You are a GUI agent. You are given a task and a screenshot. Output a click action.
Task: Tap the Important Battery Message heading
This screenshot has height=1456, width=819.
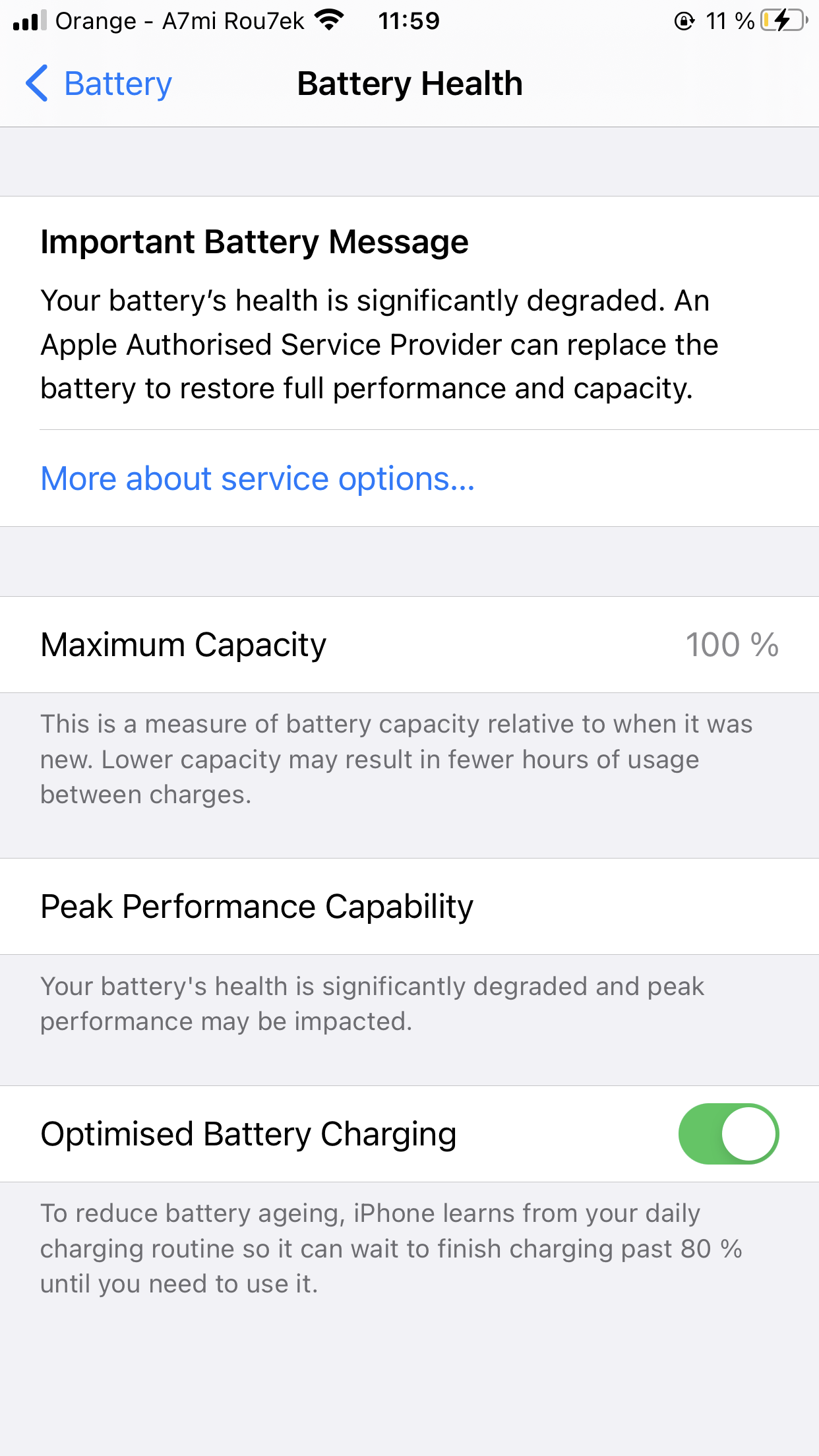click(x=254, y=241)
